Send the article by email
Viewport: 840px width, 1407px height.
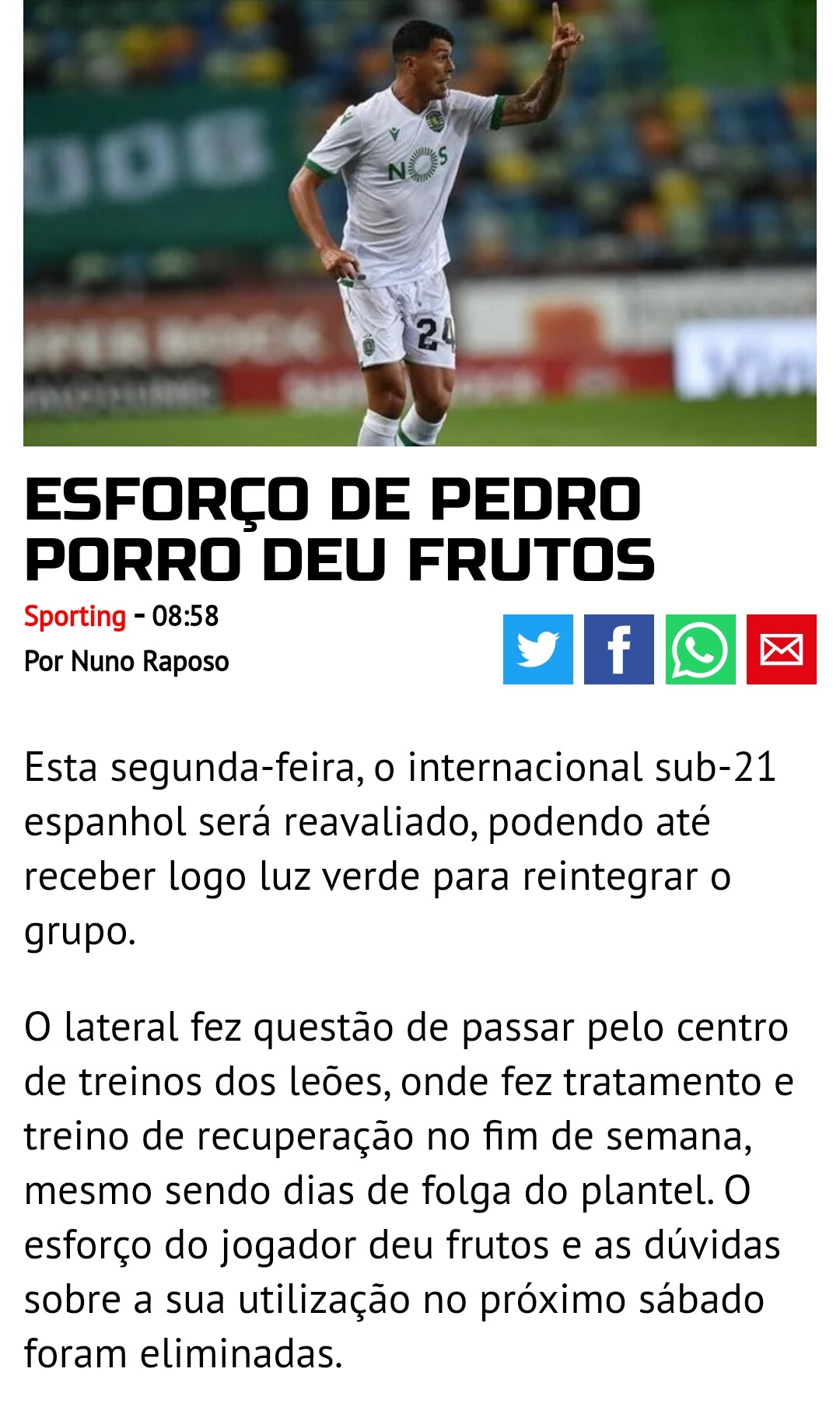click(782, 649)
